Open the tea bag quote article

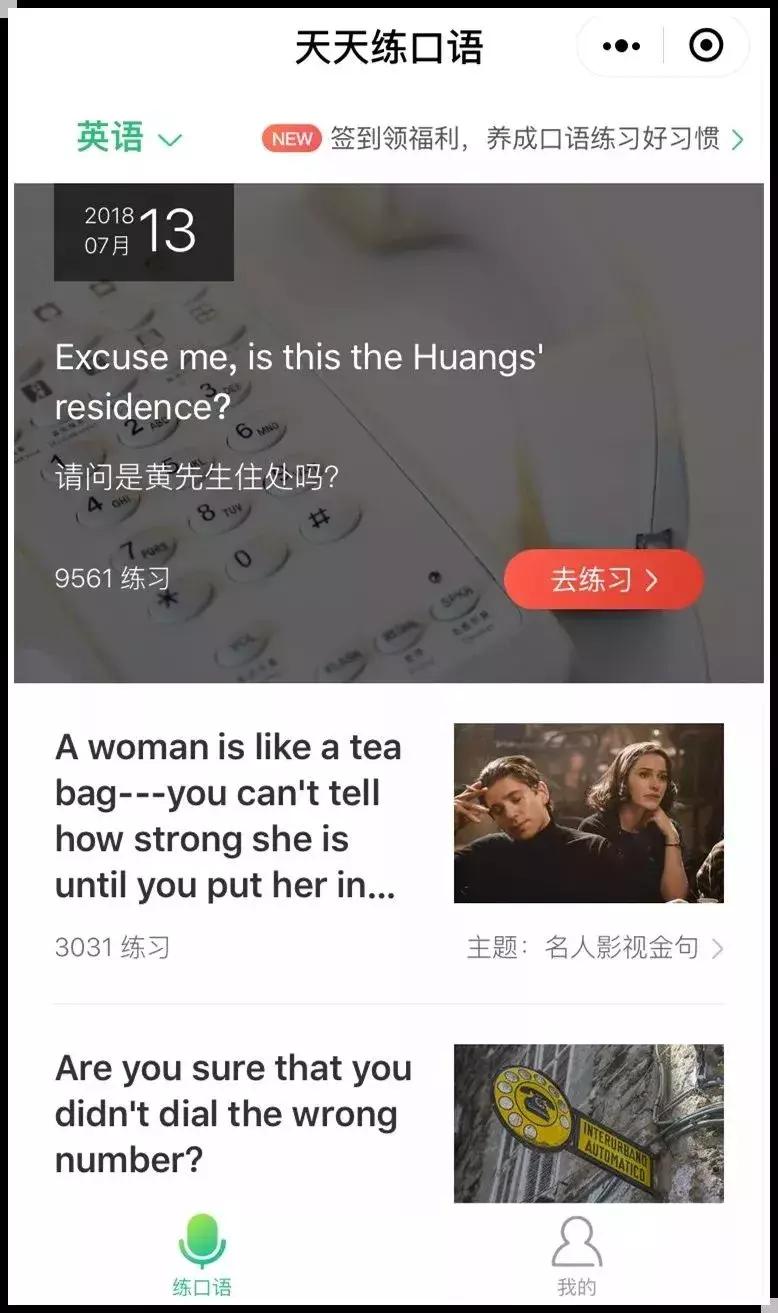[x=228, y=816]
